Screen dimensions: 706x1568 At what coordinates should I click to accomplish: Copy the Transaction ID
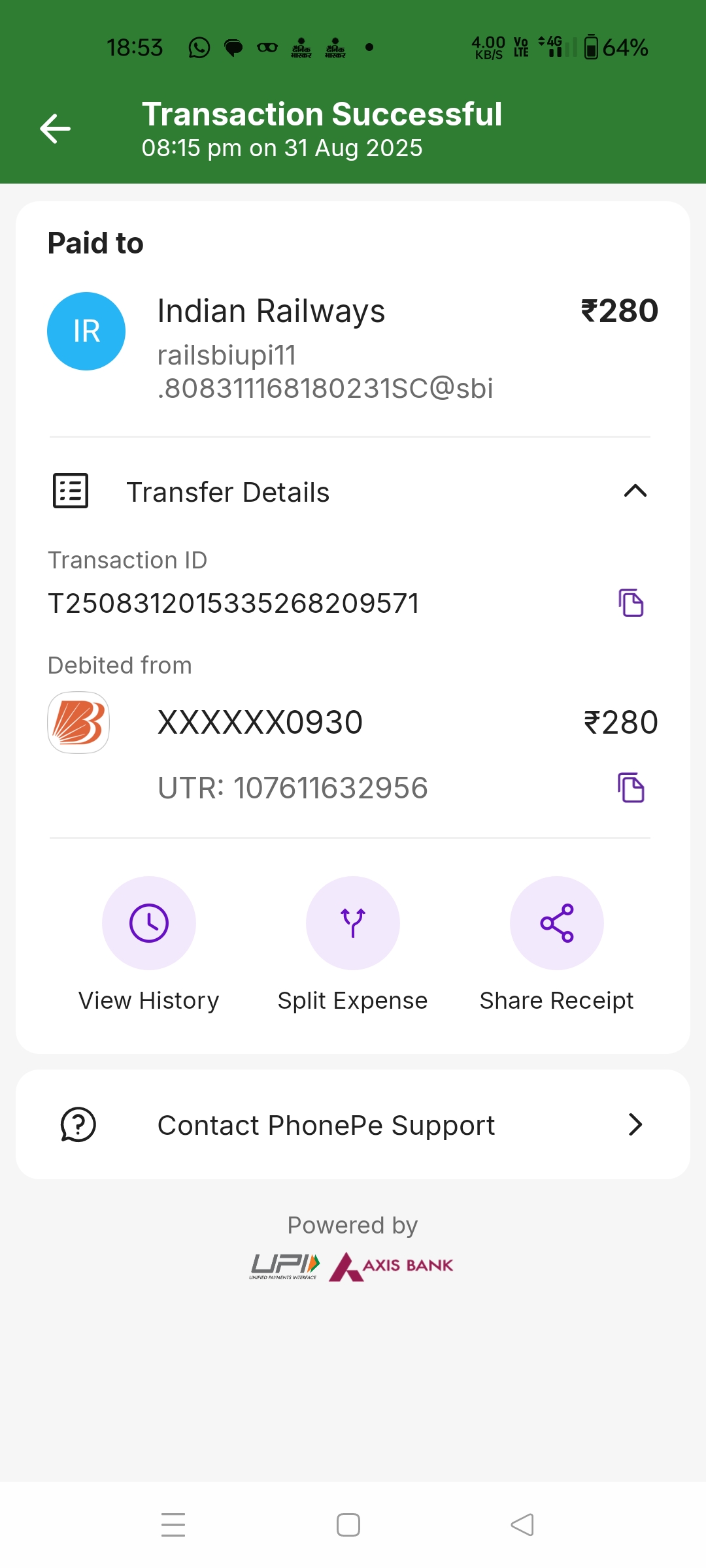(x=631, y=602)
